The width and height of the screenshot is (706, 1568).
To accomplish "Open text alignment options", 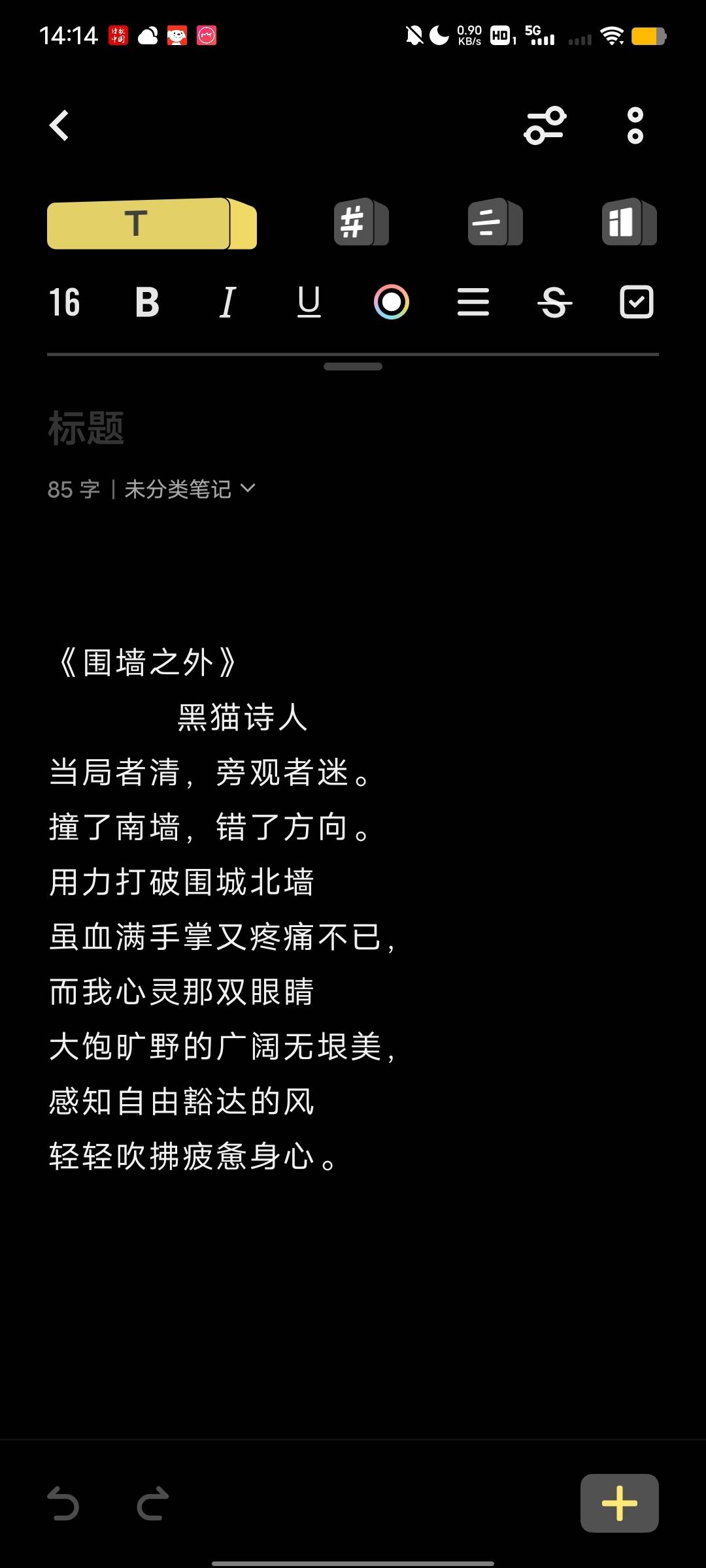I will click(473, 302).
